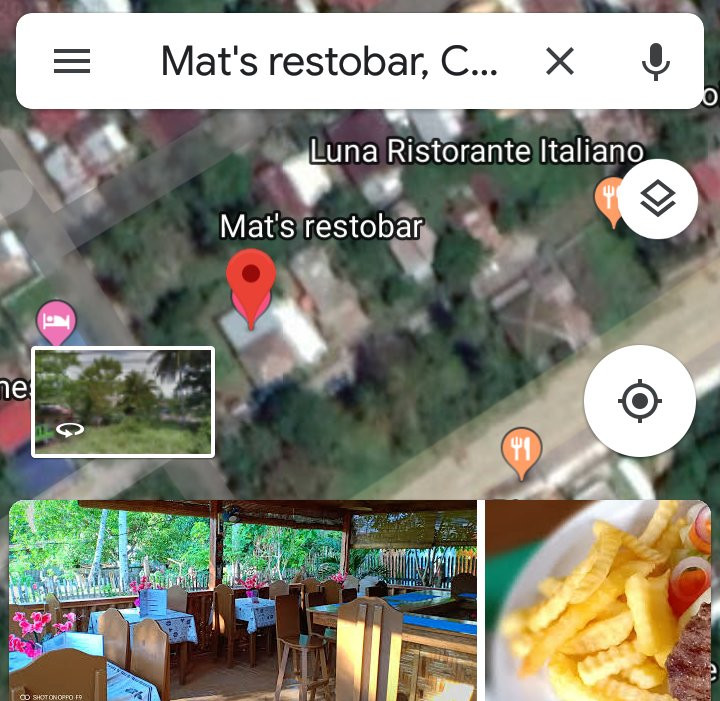This screenshot has height=701, width=720.
Task: Center map on my location
Action: 639,401
